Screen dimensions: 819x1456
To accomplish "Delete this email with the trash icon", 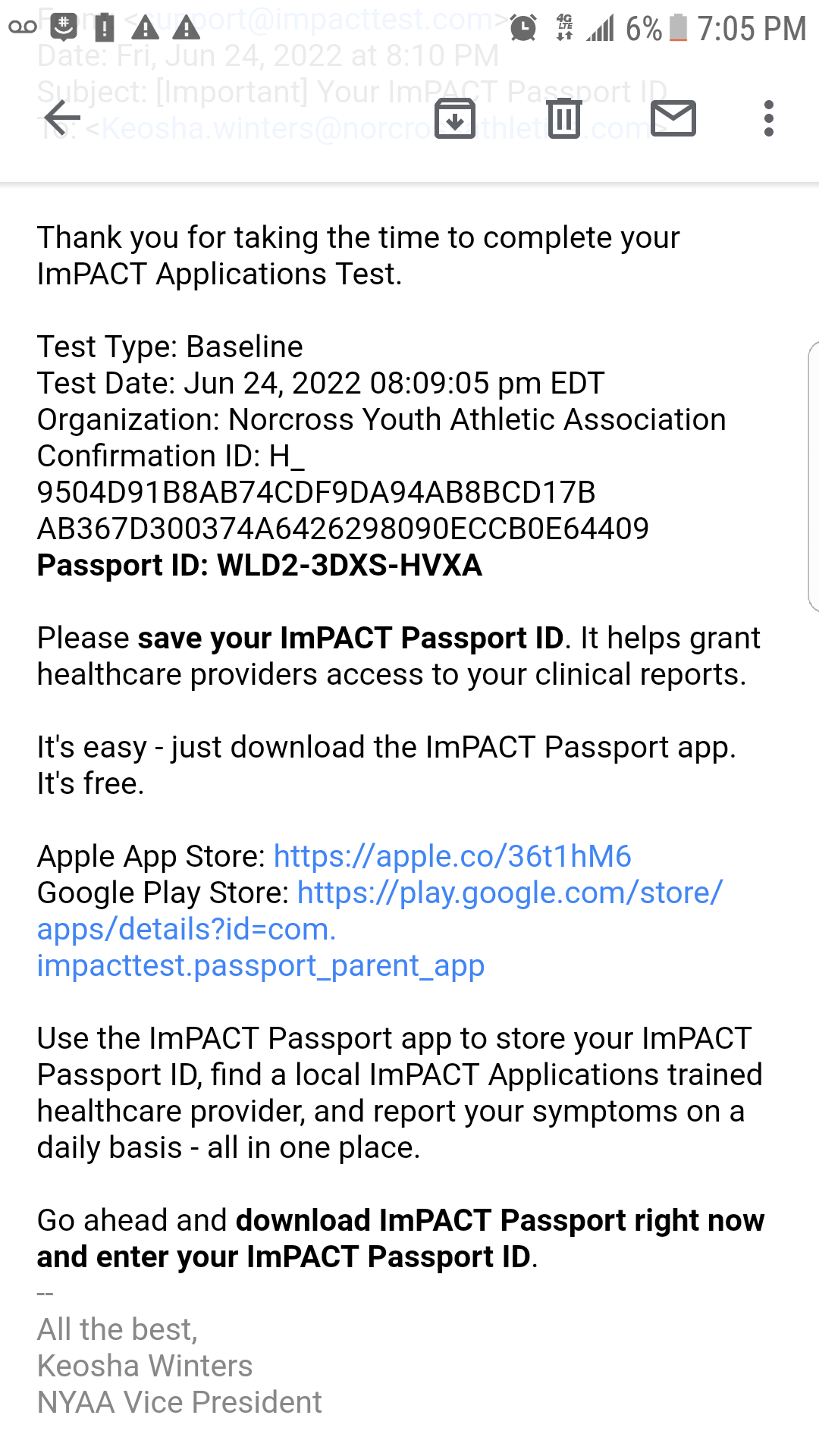I will 564,118.
